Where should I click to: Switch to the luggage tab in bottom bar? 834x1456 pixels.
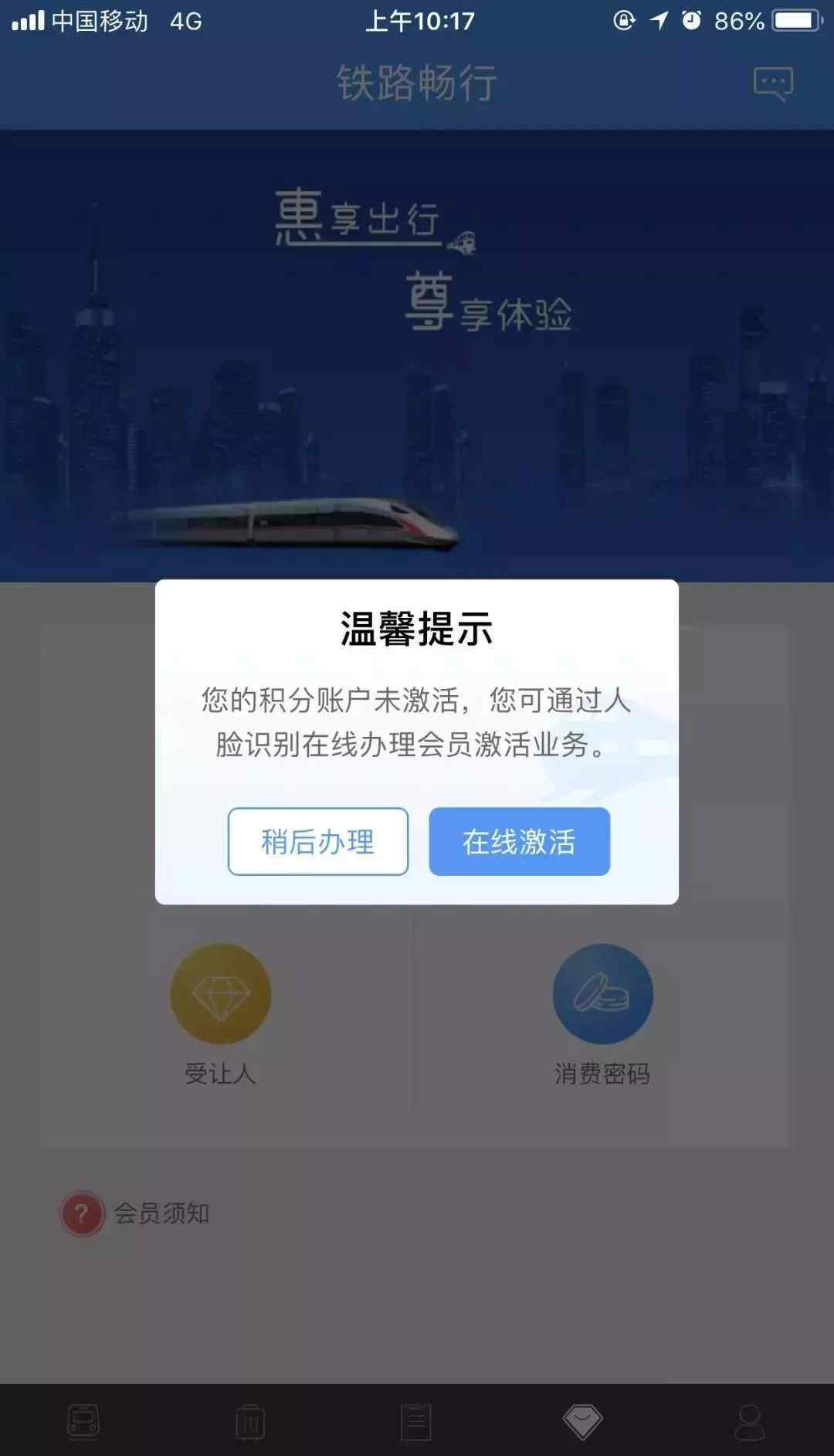click(250, 1421)
